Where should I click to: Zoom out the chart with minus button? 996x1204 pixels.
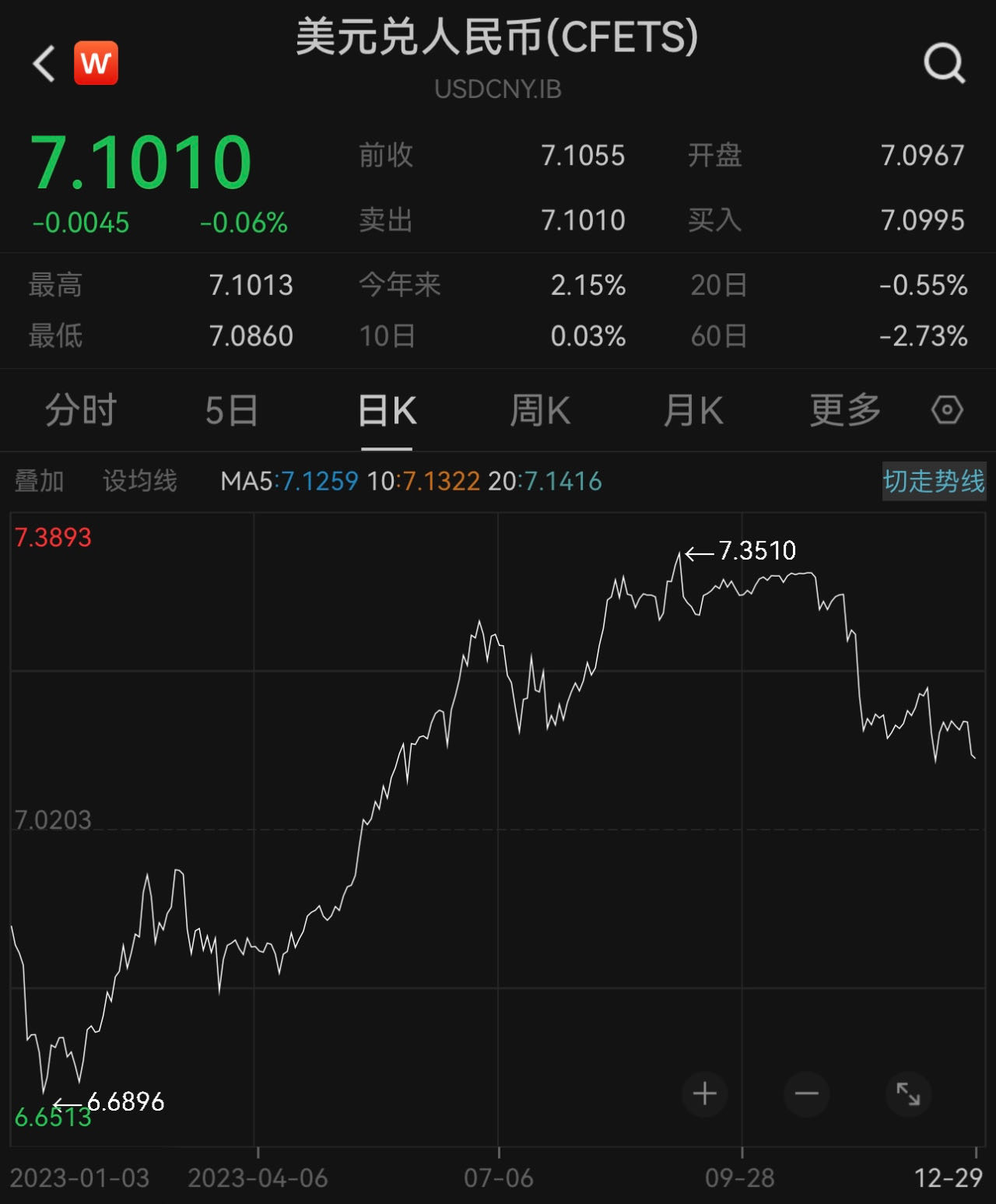pos(806,1093)
